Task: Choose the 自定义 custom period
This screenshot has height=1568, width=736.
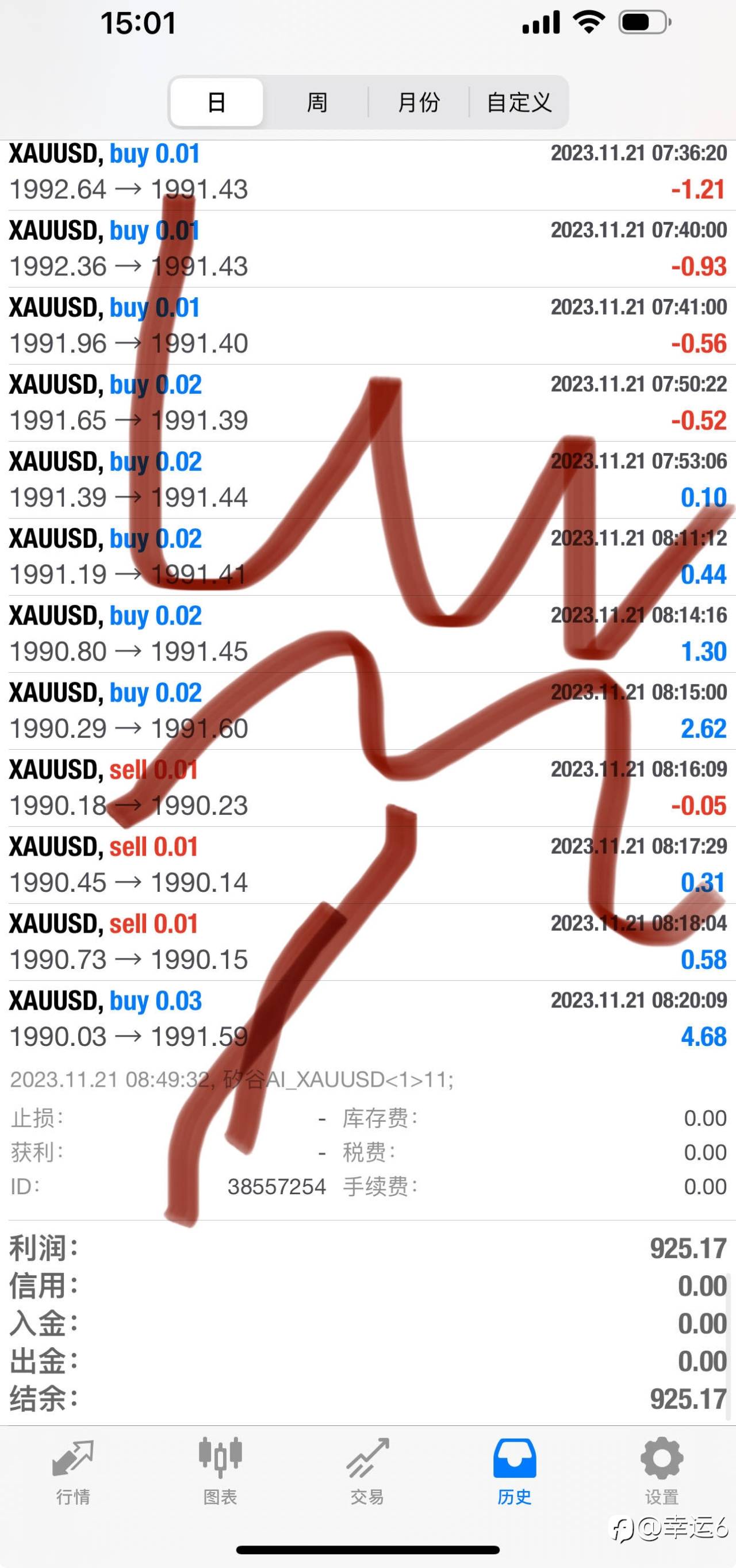Action: 519,102
